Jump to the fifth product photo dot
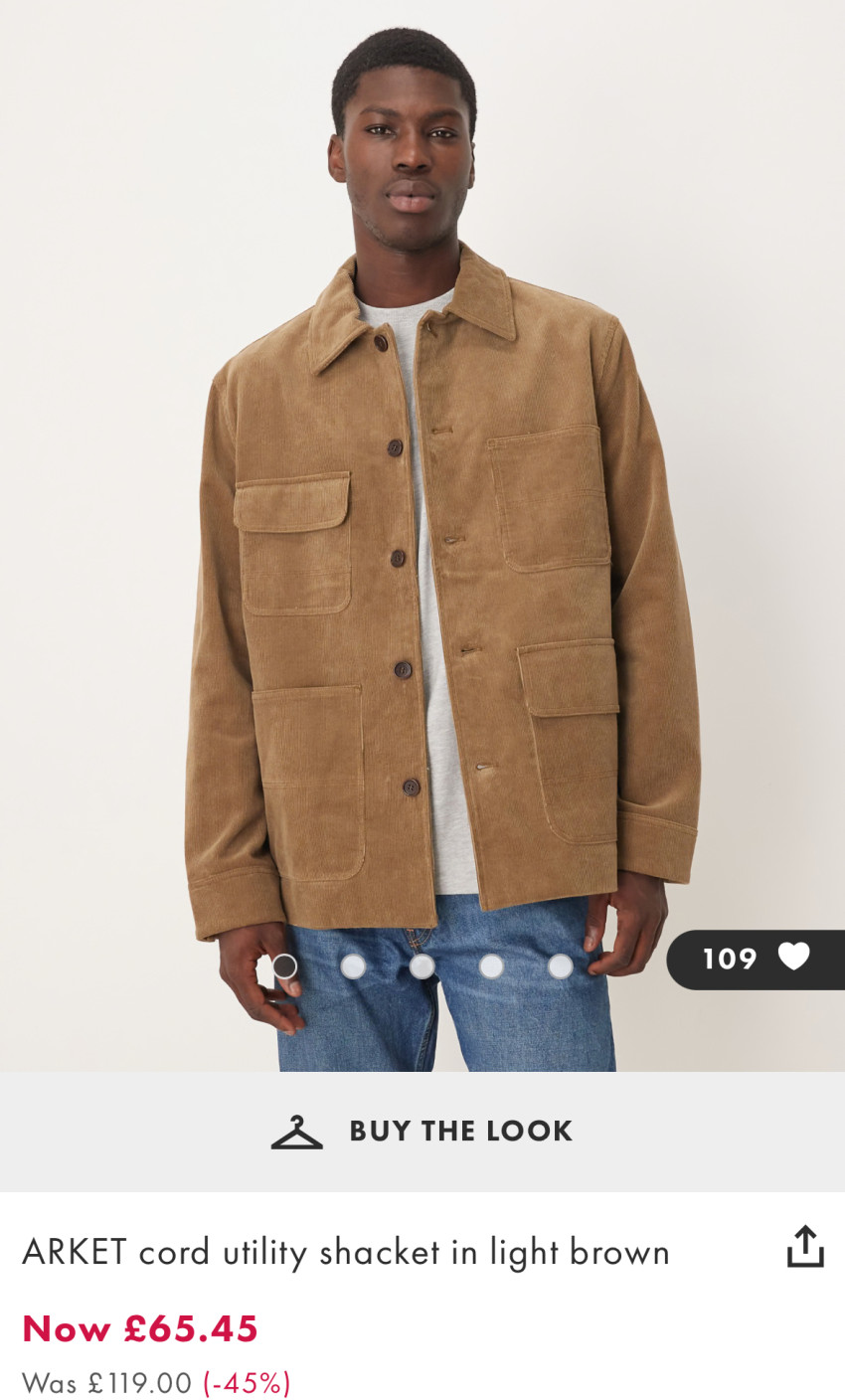Screen dimensions: 845x1400 [x=560, y=966]
